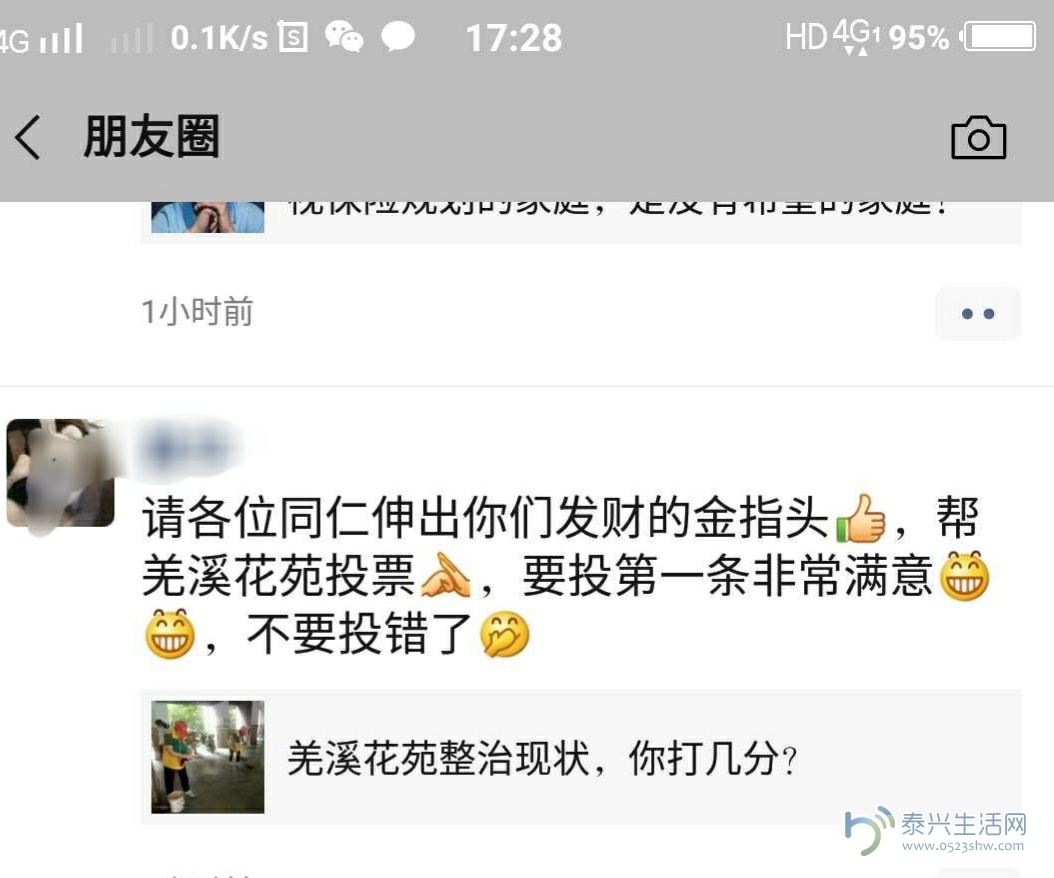Open the 羌溪花苑整治现状 shared link card
Viewport: 1054px width, 878px height.
click(580, 758)
